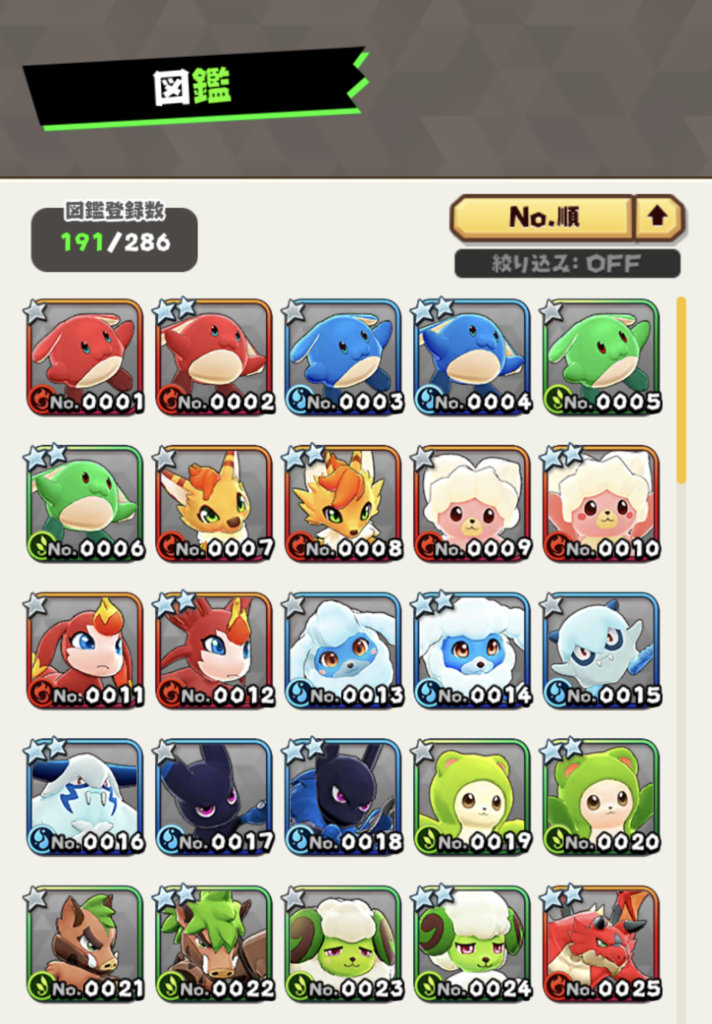The width and height of the screenshot is (712, 1024).
Task: View boar monster No.0021
Action: point(85,944)
